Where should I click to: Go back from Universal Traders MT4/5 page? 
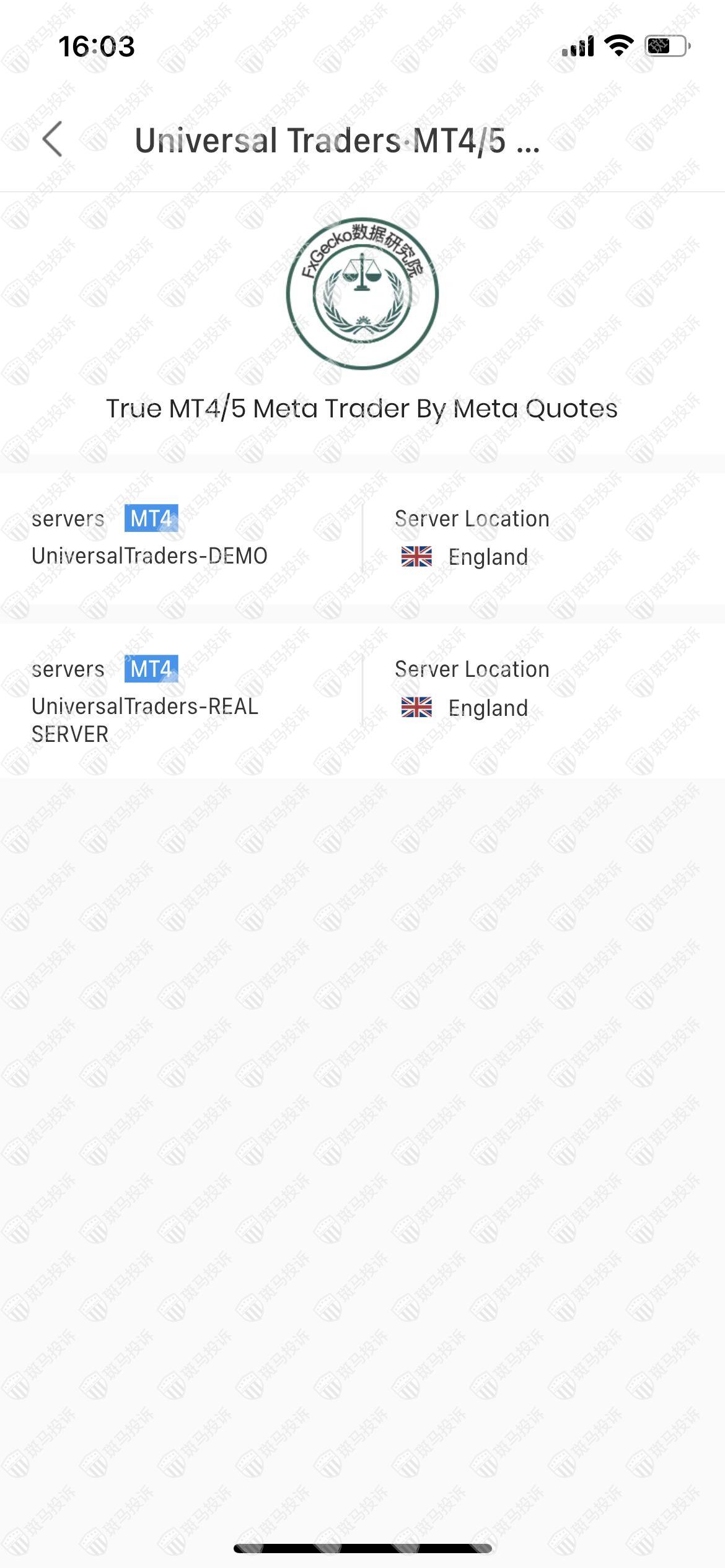pos(53,139)
